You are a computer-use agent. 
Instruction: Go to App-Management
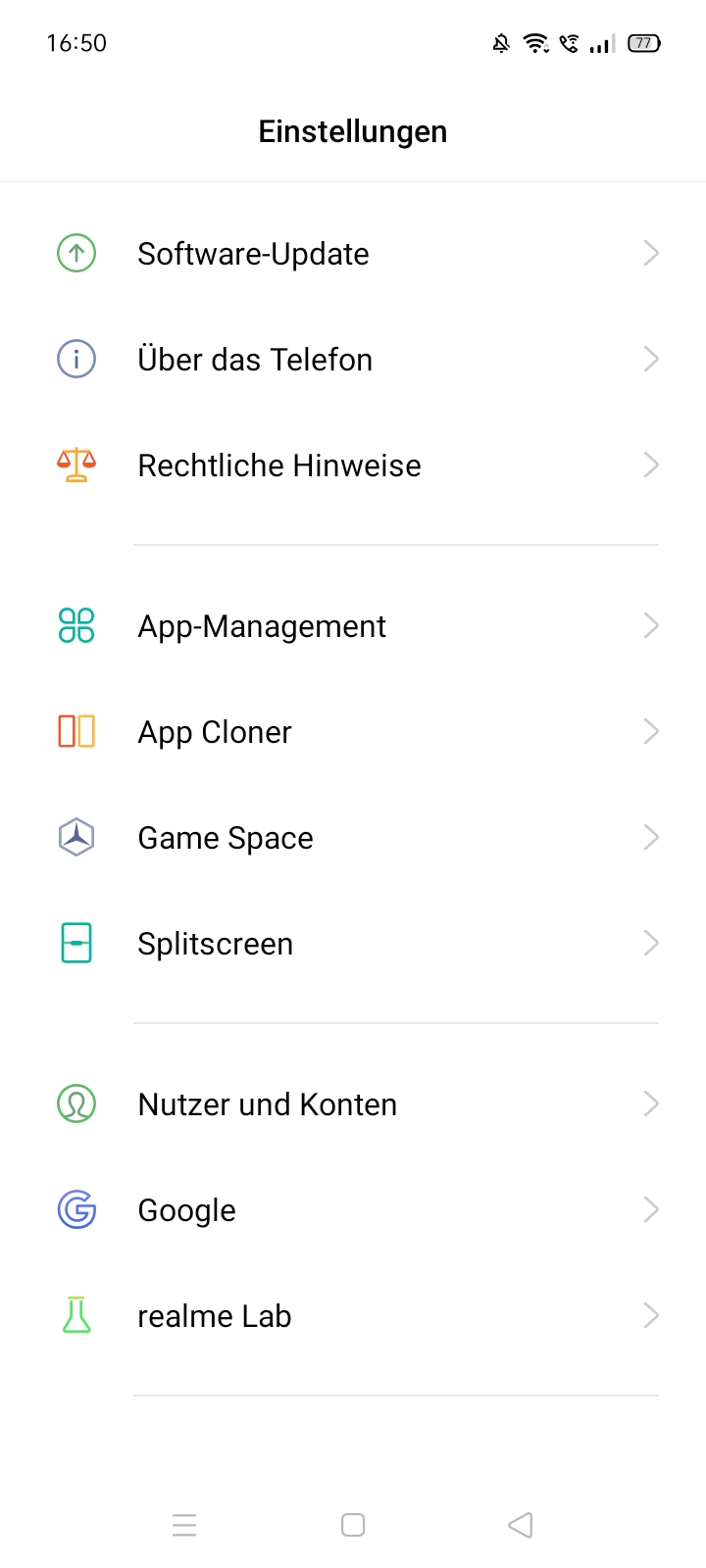pos(353,626)
